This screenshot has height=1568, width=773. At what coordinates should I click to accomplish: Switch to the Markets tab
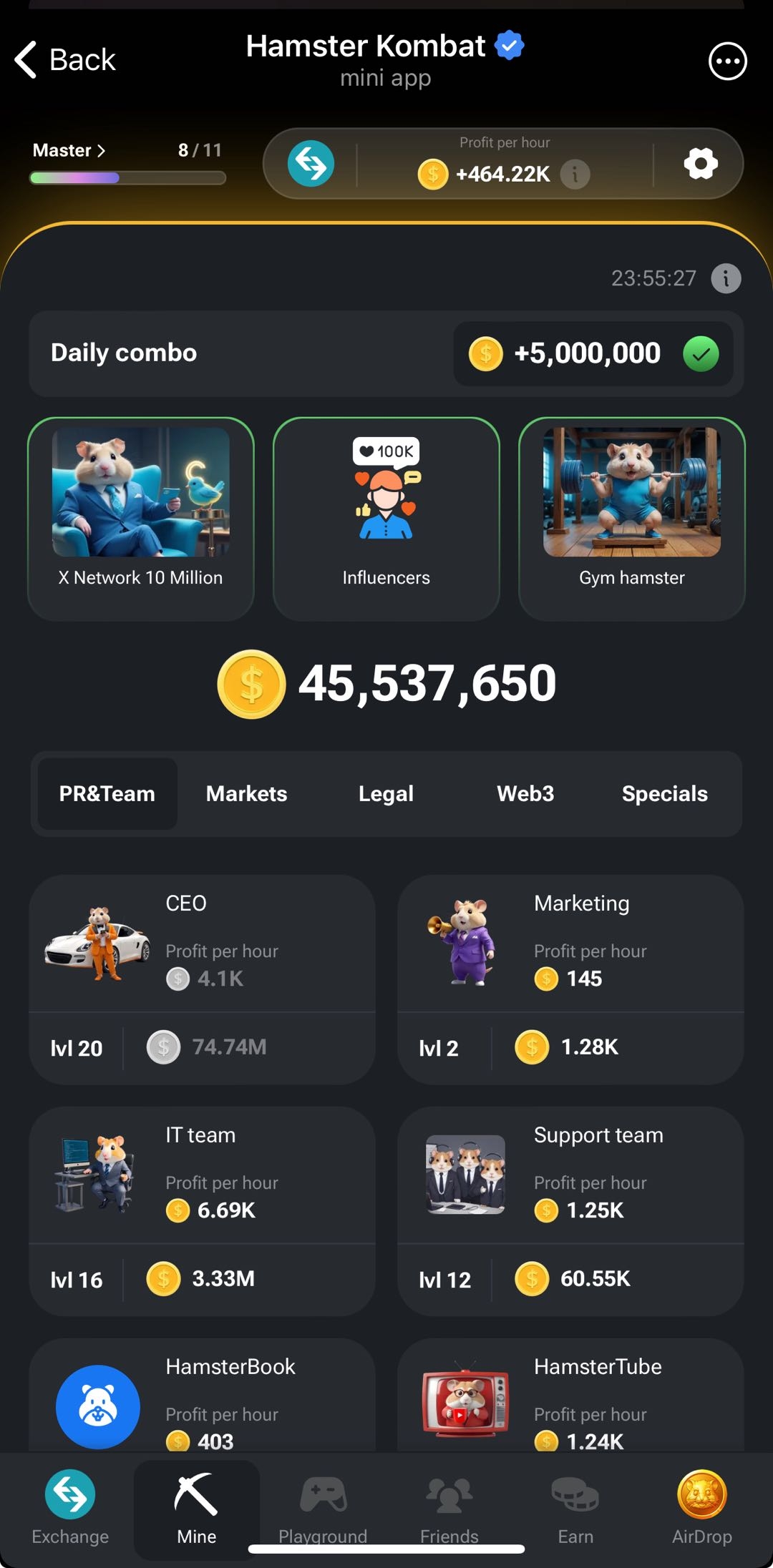[x=246, y=793]
